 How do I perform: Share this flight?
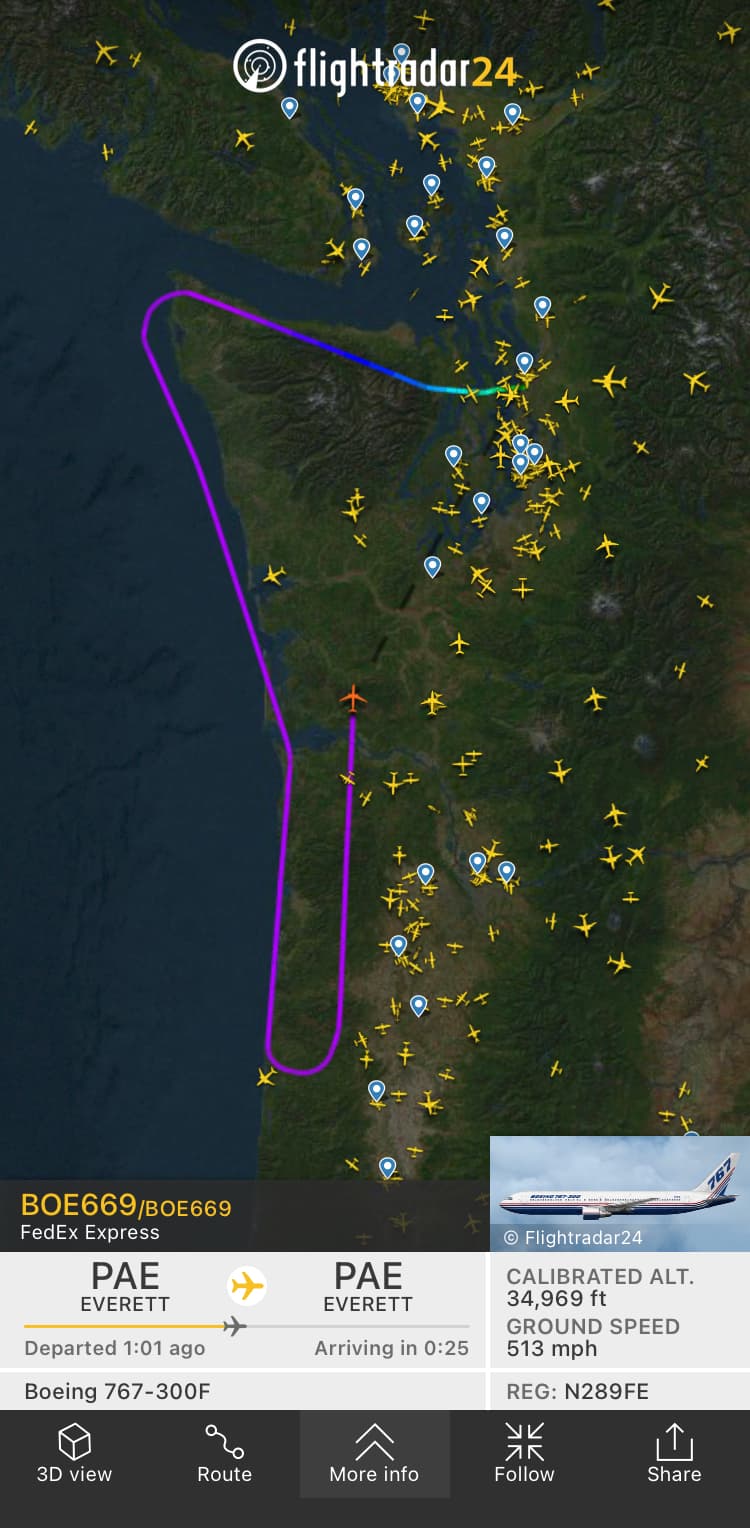point(674,1453)
